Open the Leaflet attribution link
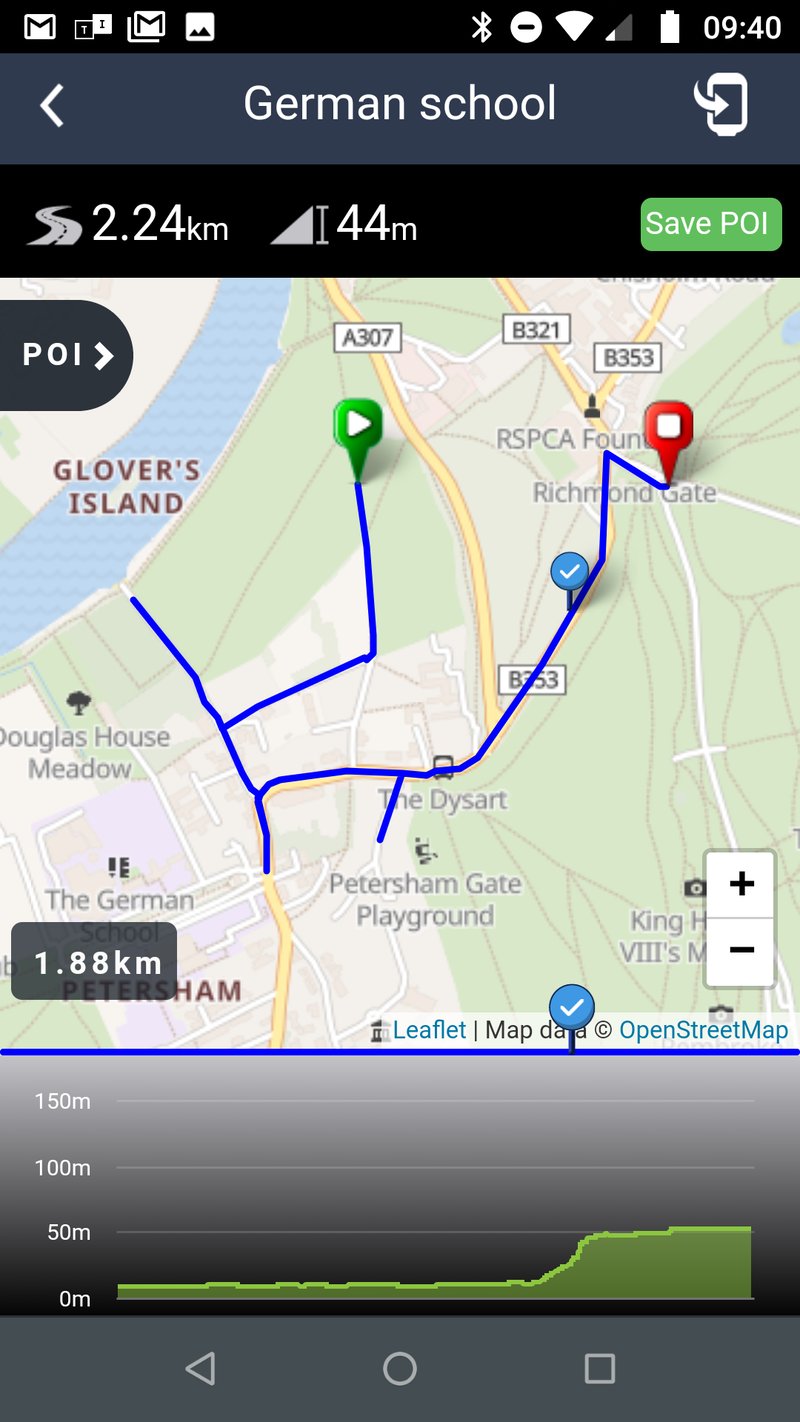Image resolution: width=800 pixels, height=1422 pixels. click(428, 1030)
